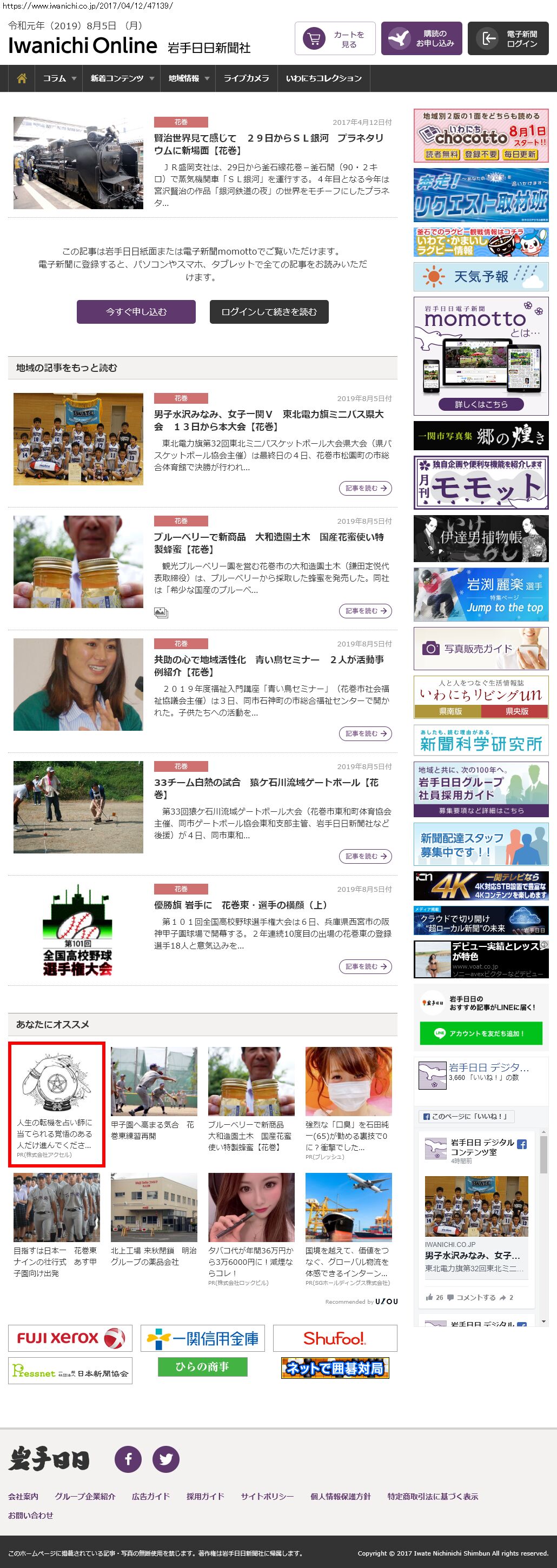Expand the 新着コンテンツ menu

click(121, 78)
